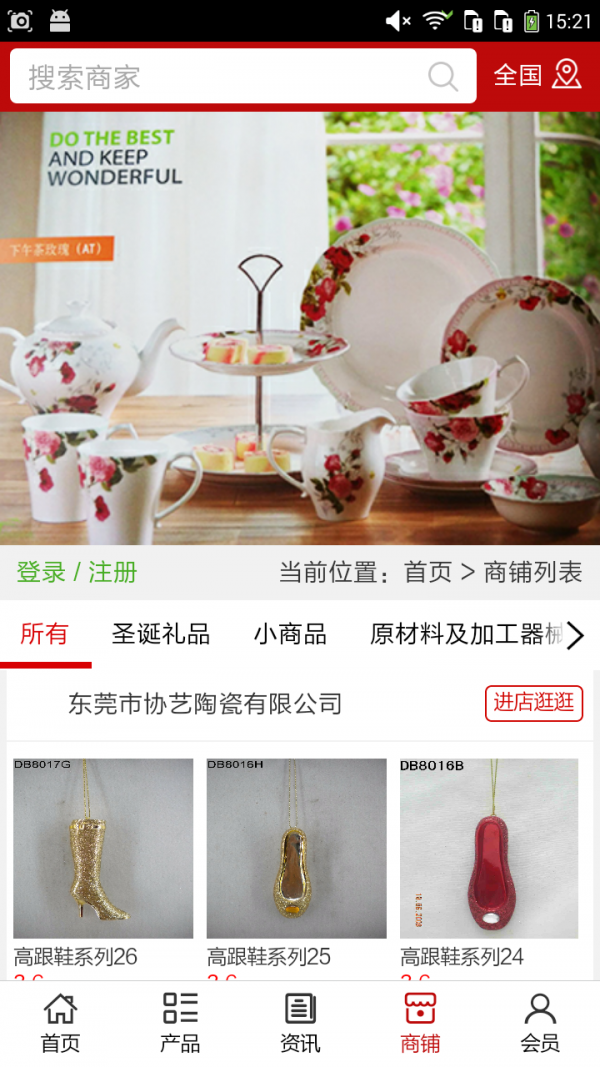View product 高跟鞋系列25
600x1067 pixels.
pyautogui.click(x=296, y=848)
